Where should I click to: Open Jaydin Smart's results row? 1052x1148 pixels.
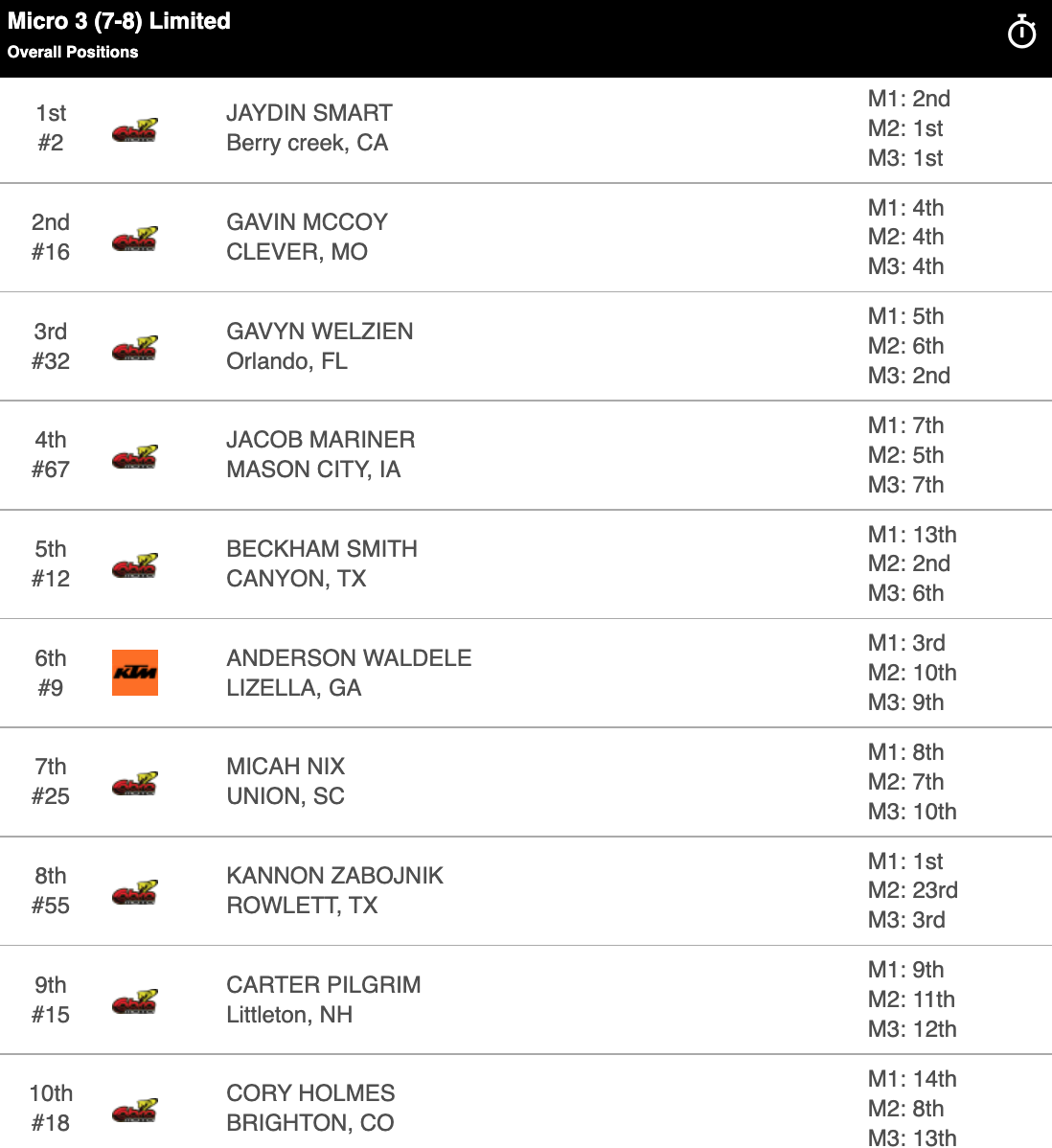pos(309,128)
